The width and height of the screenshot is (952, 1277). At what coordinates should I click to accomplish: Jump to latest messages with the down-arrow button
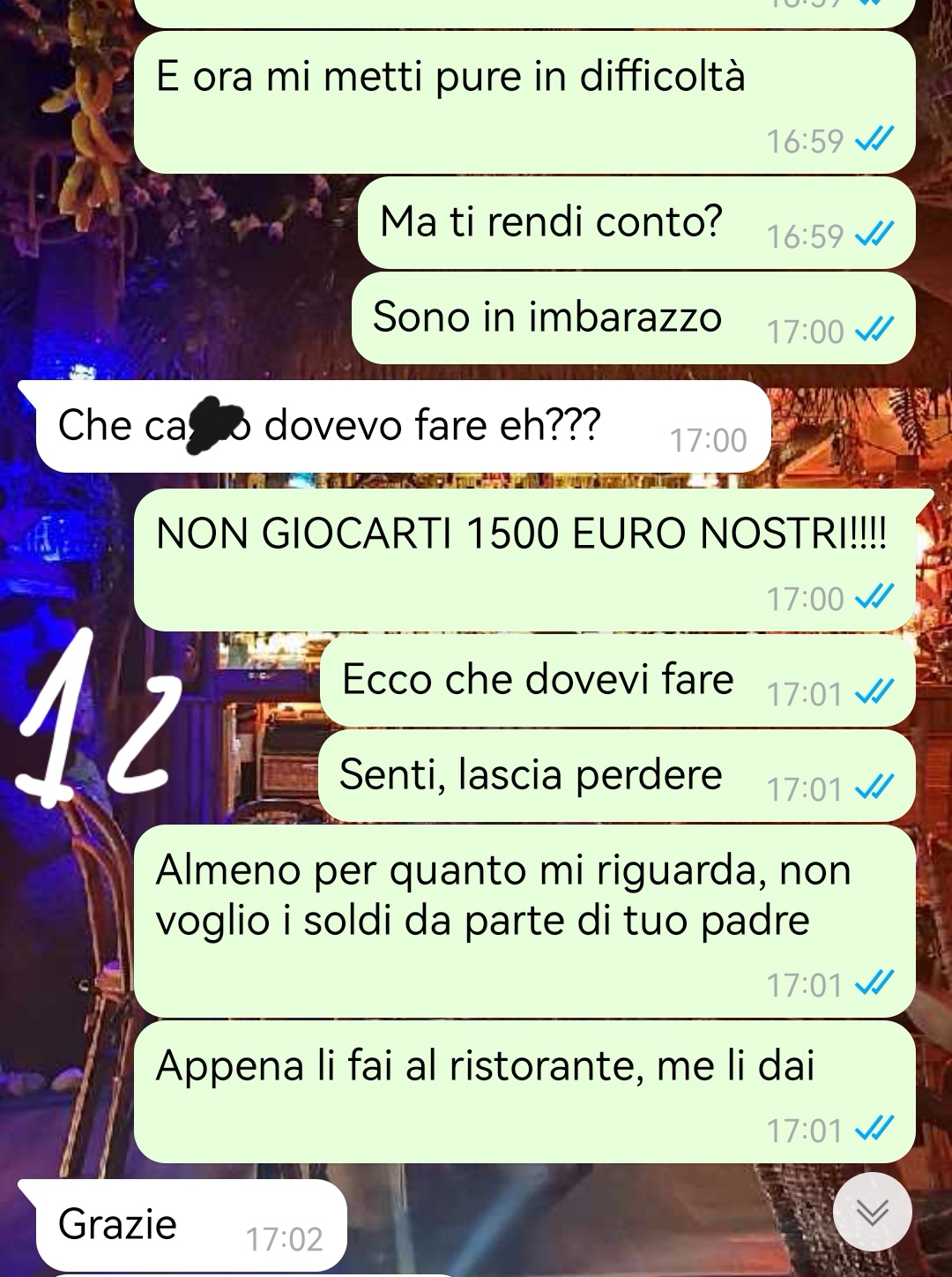872,1212
